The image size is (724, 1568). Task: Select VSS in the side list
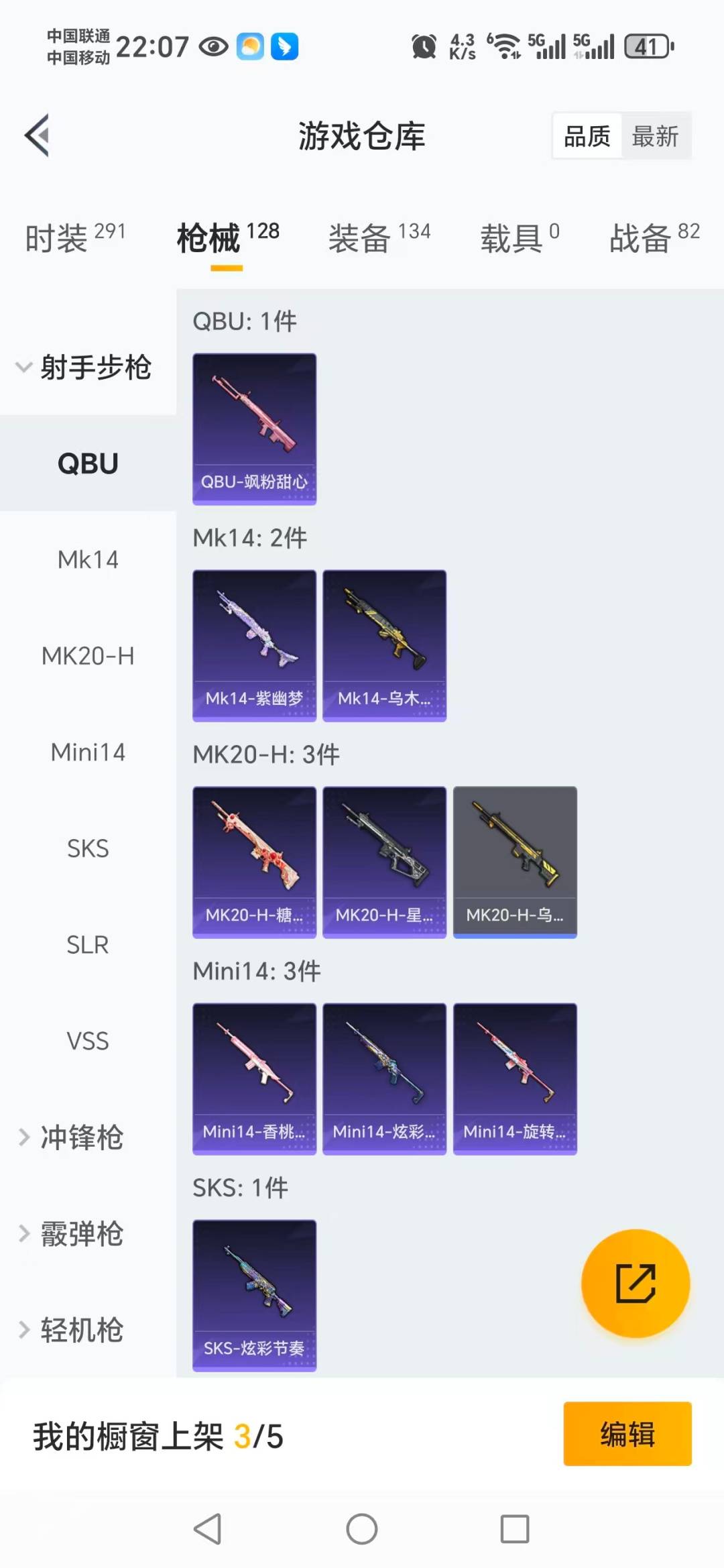click(88, 1041)
